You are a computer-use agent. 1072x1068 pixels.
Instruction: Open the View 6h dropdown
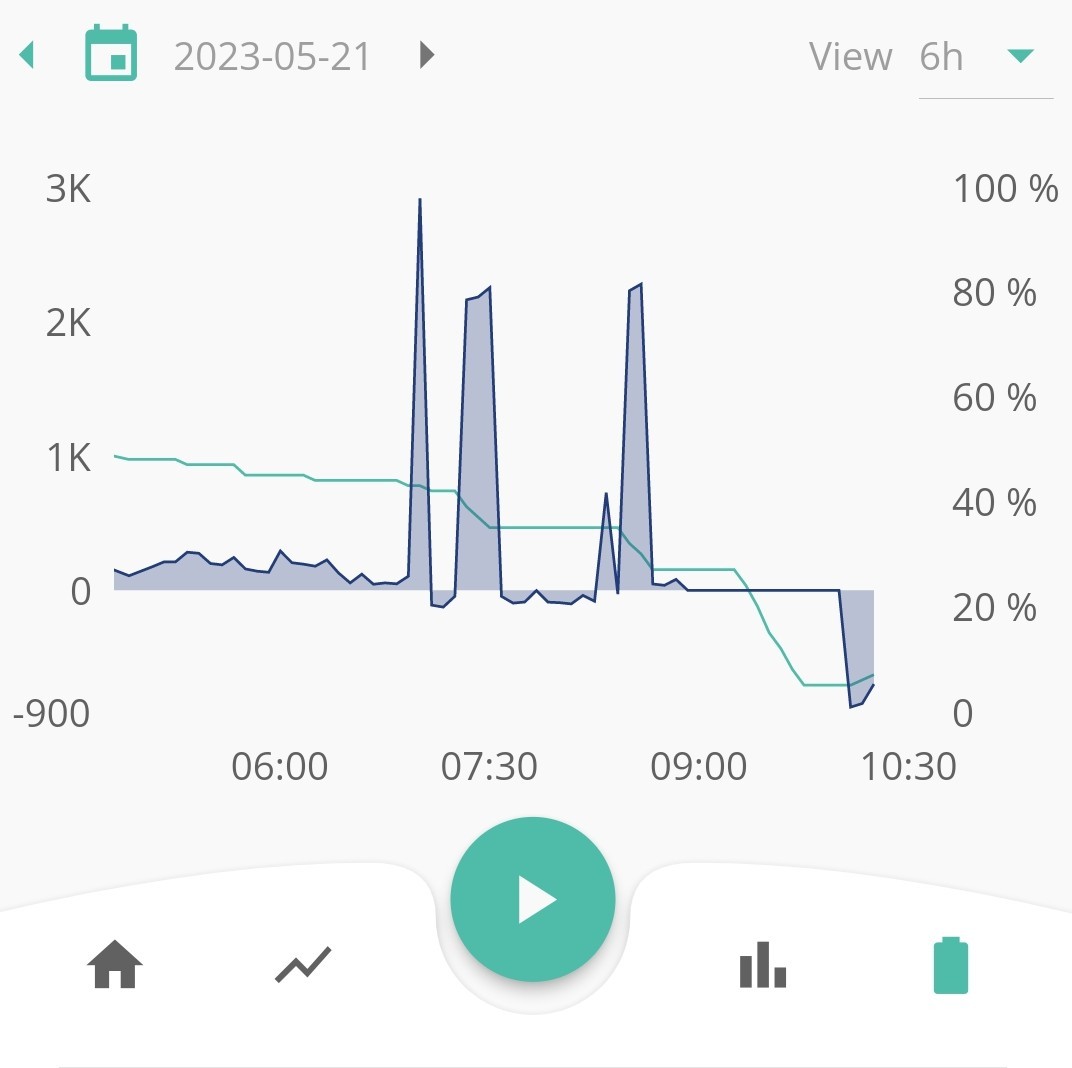(x=985, y=57)
